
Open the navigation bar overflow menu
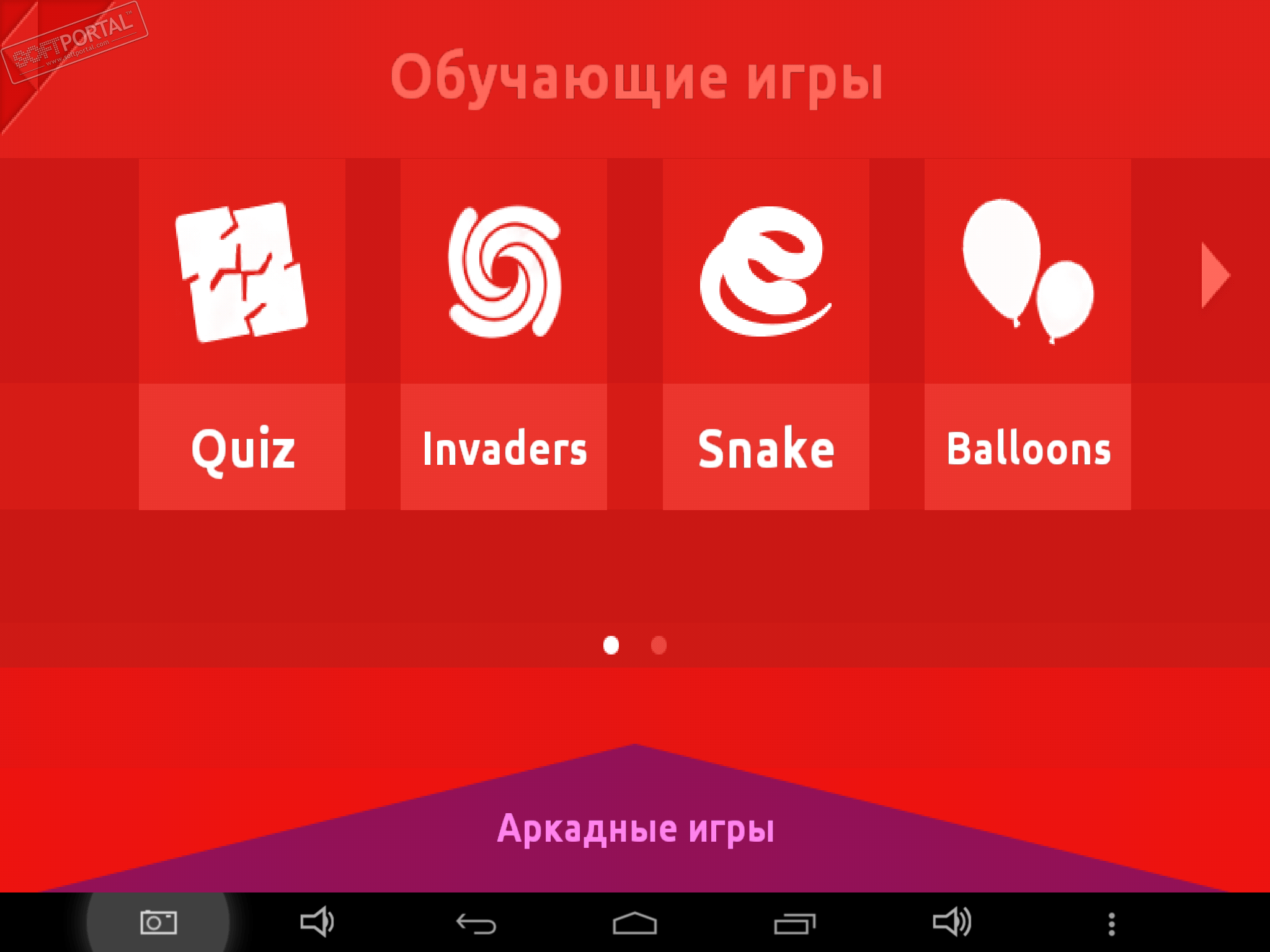click(1111, 923)
